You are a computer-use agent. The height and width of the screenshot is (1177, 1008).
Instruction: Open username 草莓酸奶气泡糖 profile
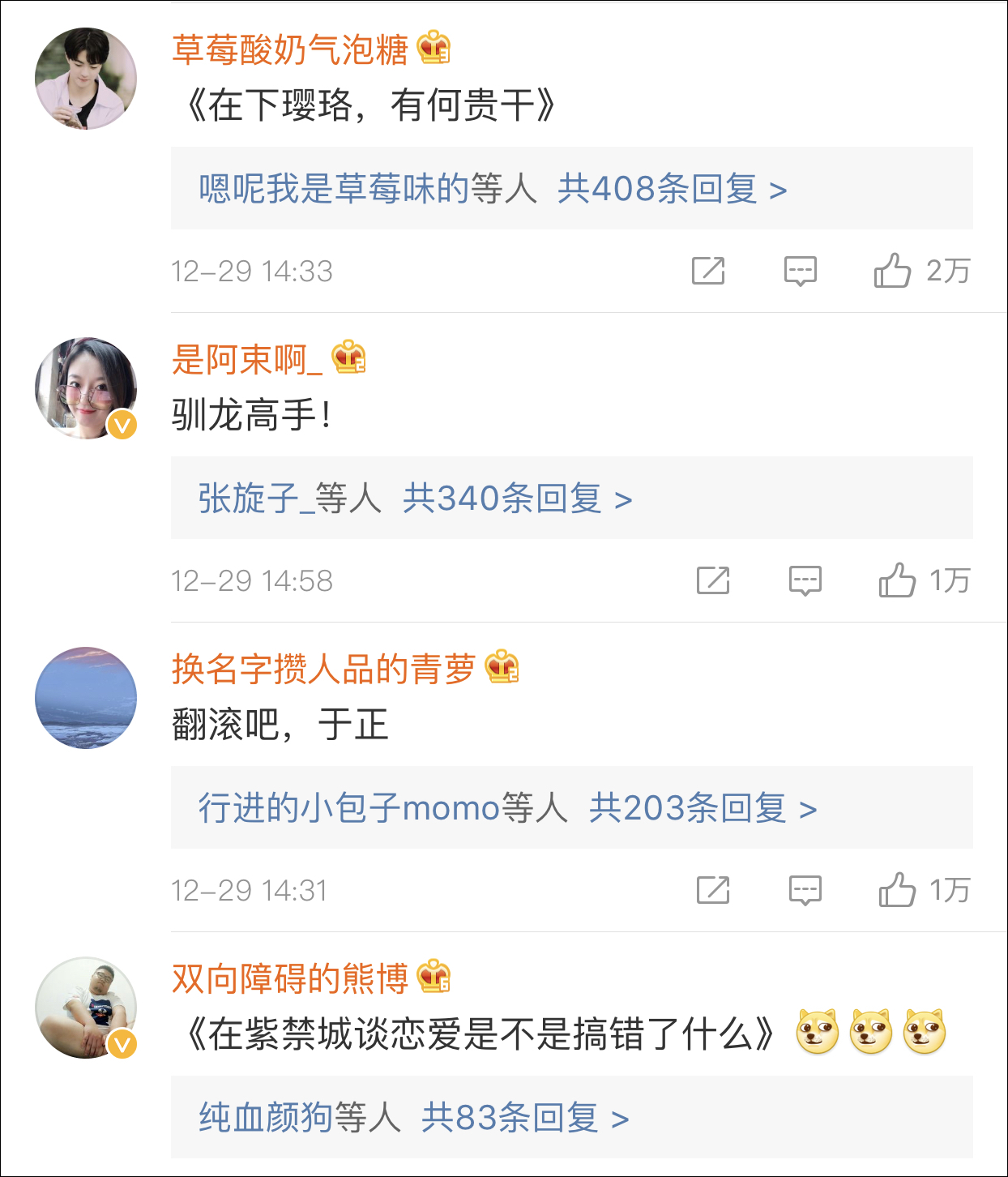tap(289, 49)
